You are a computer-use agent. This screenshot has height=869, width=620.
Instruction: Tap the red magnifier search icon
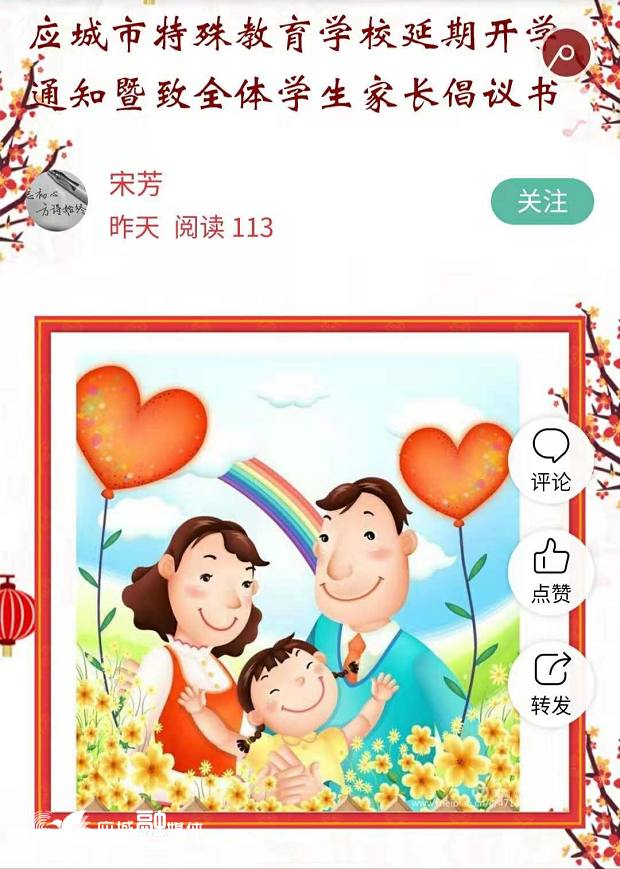pyautogui.click(x=567, y=53)
